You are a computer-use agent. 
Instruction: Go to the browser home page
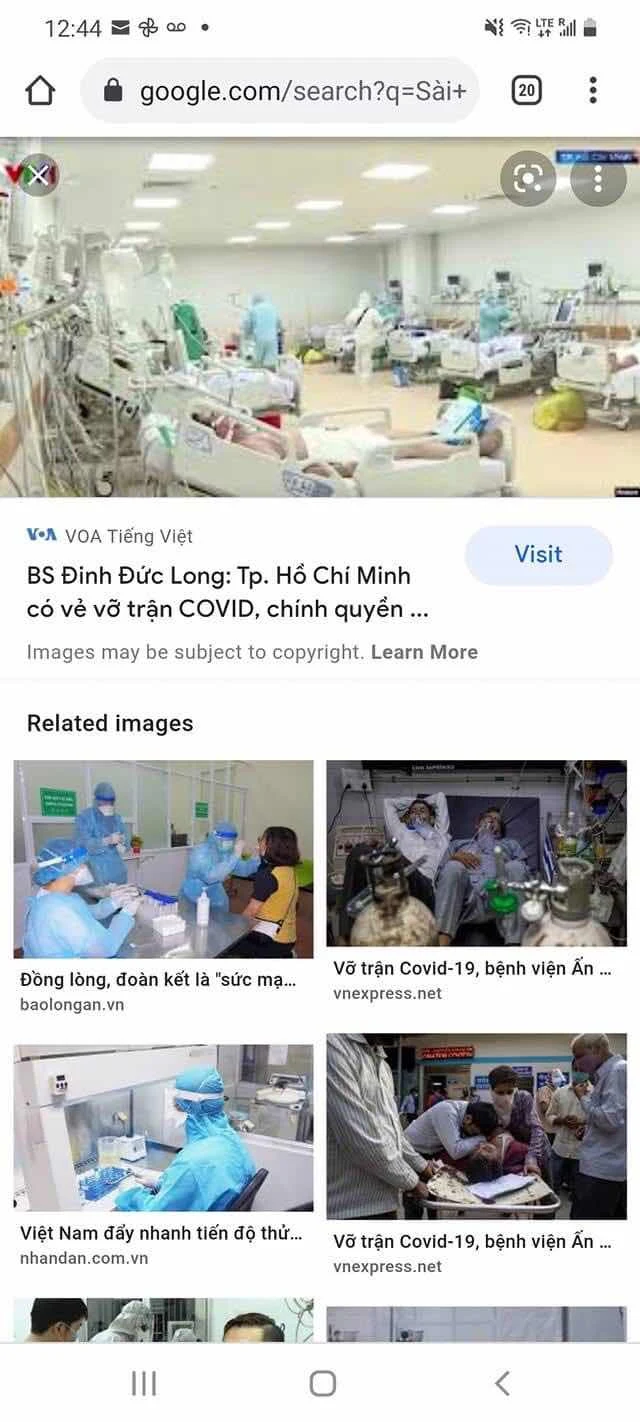point(40,91)
